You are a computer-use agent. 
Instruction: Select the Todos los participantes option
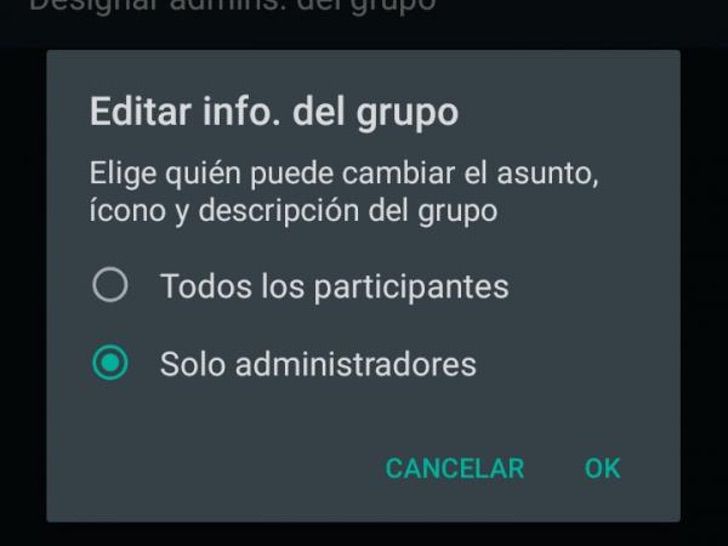[110, 287]
